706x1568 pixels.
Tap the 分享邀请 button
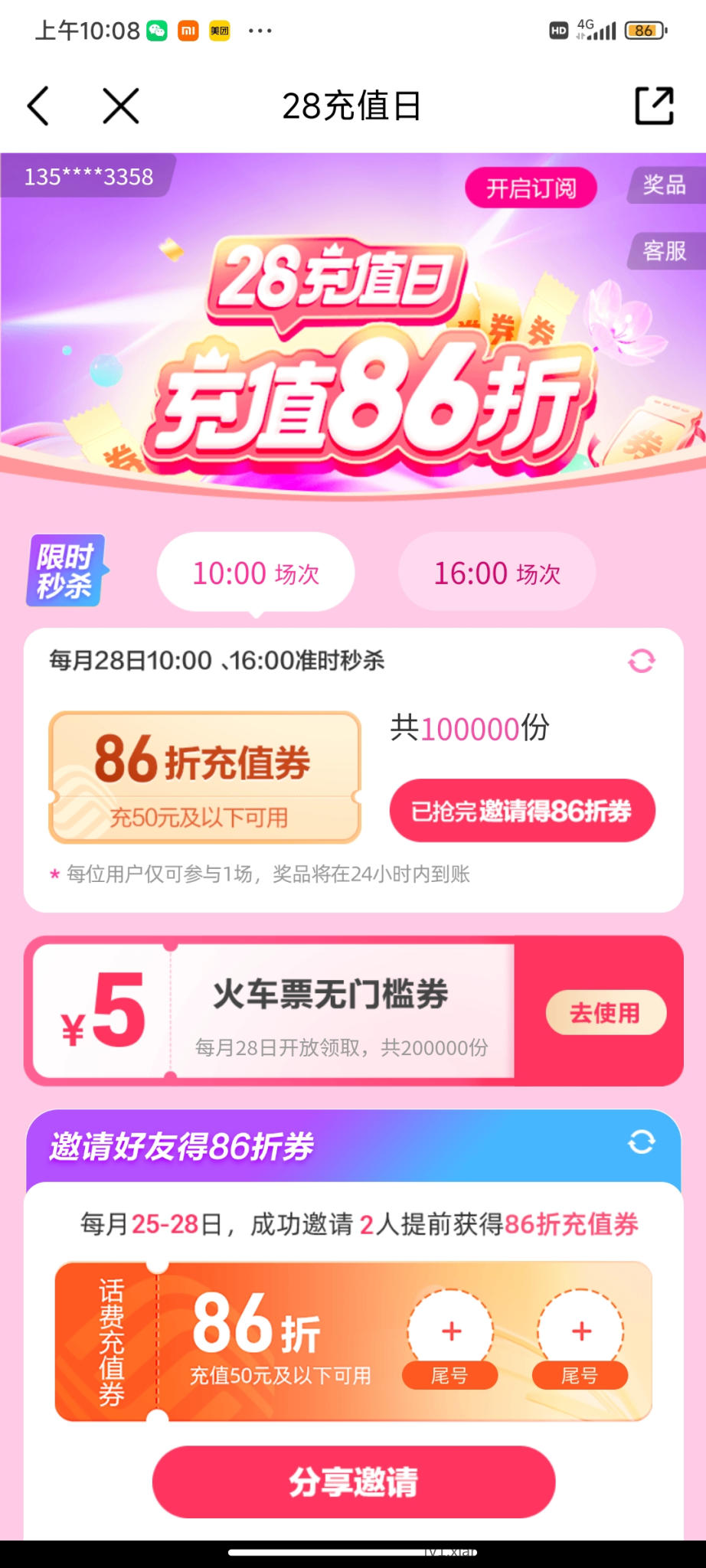[x=353, y=1481]
